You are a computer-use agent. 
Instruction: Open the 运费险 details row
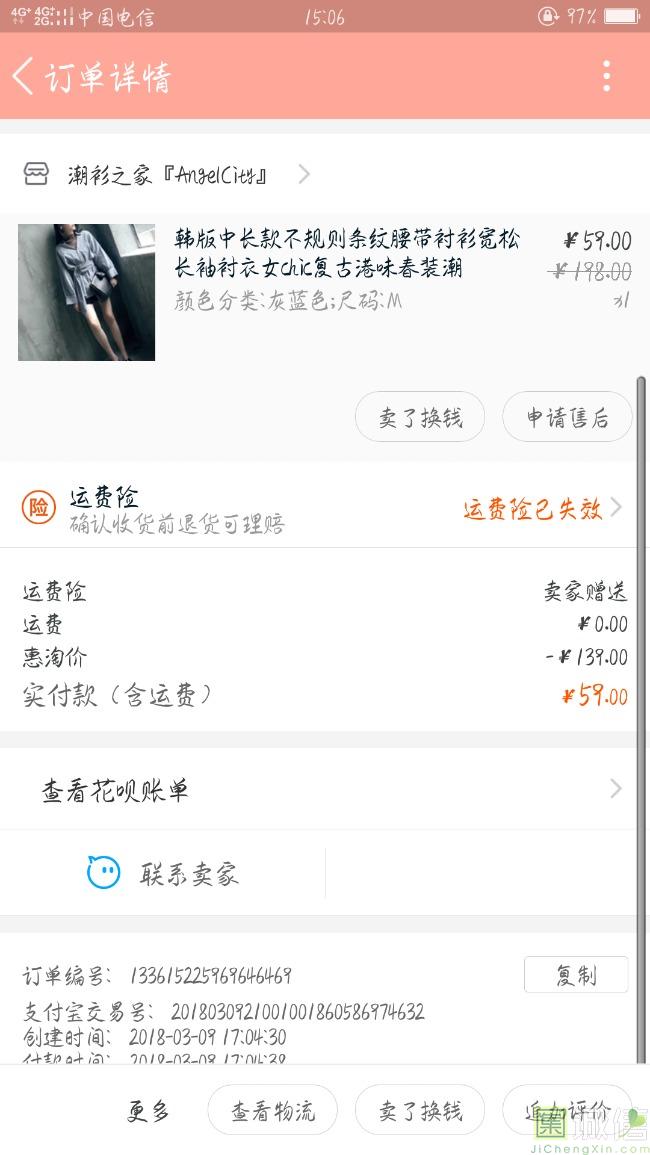pyautogui.click(x=325, y=509)
